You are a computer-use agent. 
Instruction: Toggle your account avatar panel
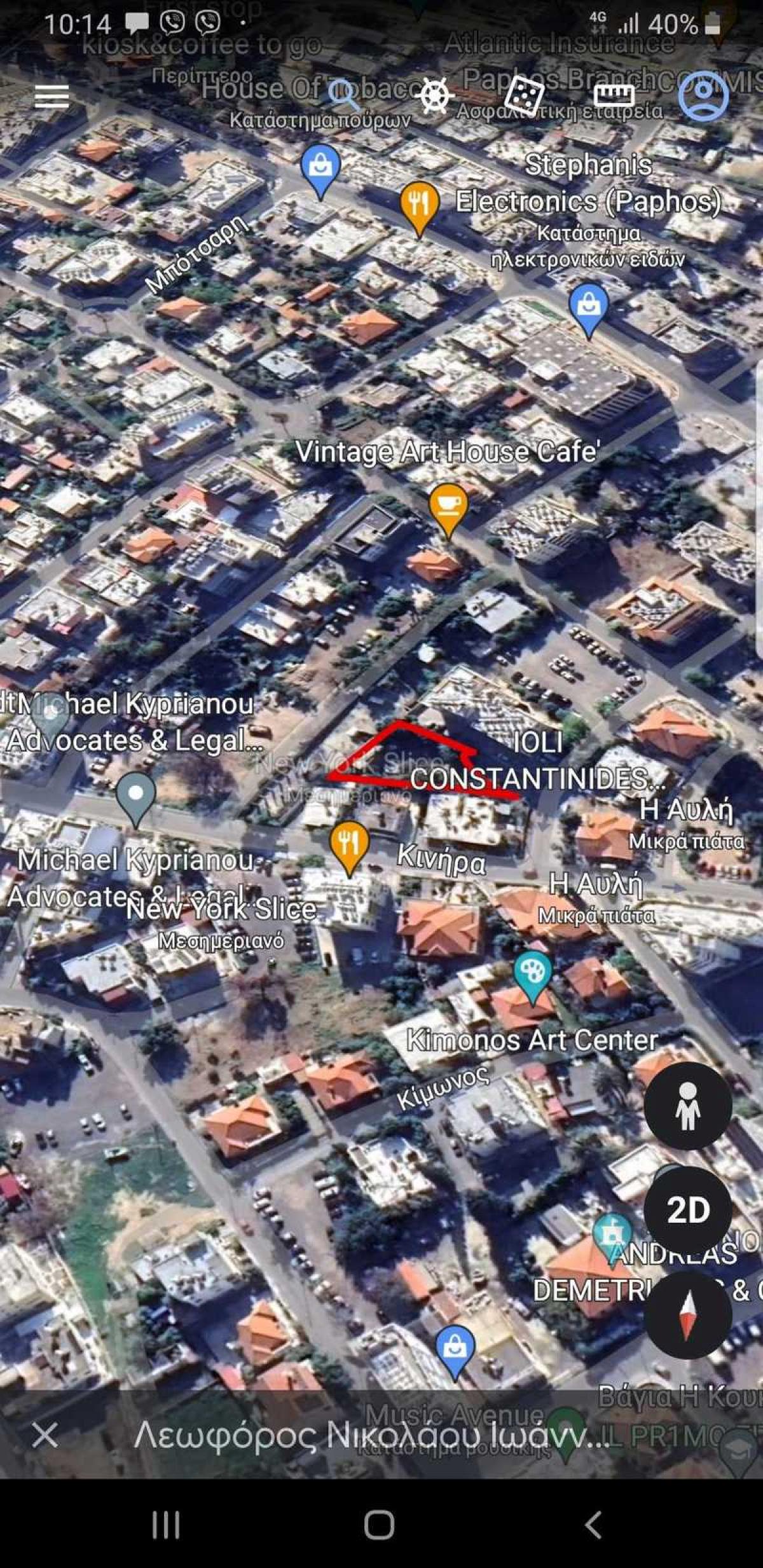point(703,97)
